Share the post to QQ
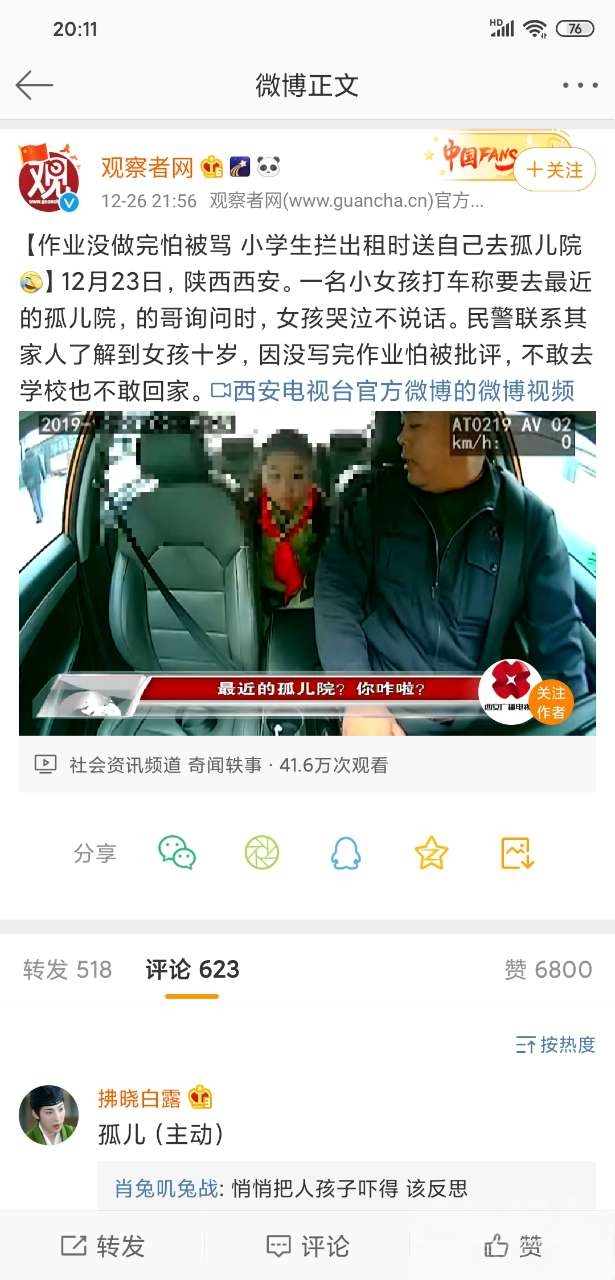 point(346,853)
